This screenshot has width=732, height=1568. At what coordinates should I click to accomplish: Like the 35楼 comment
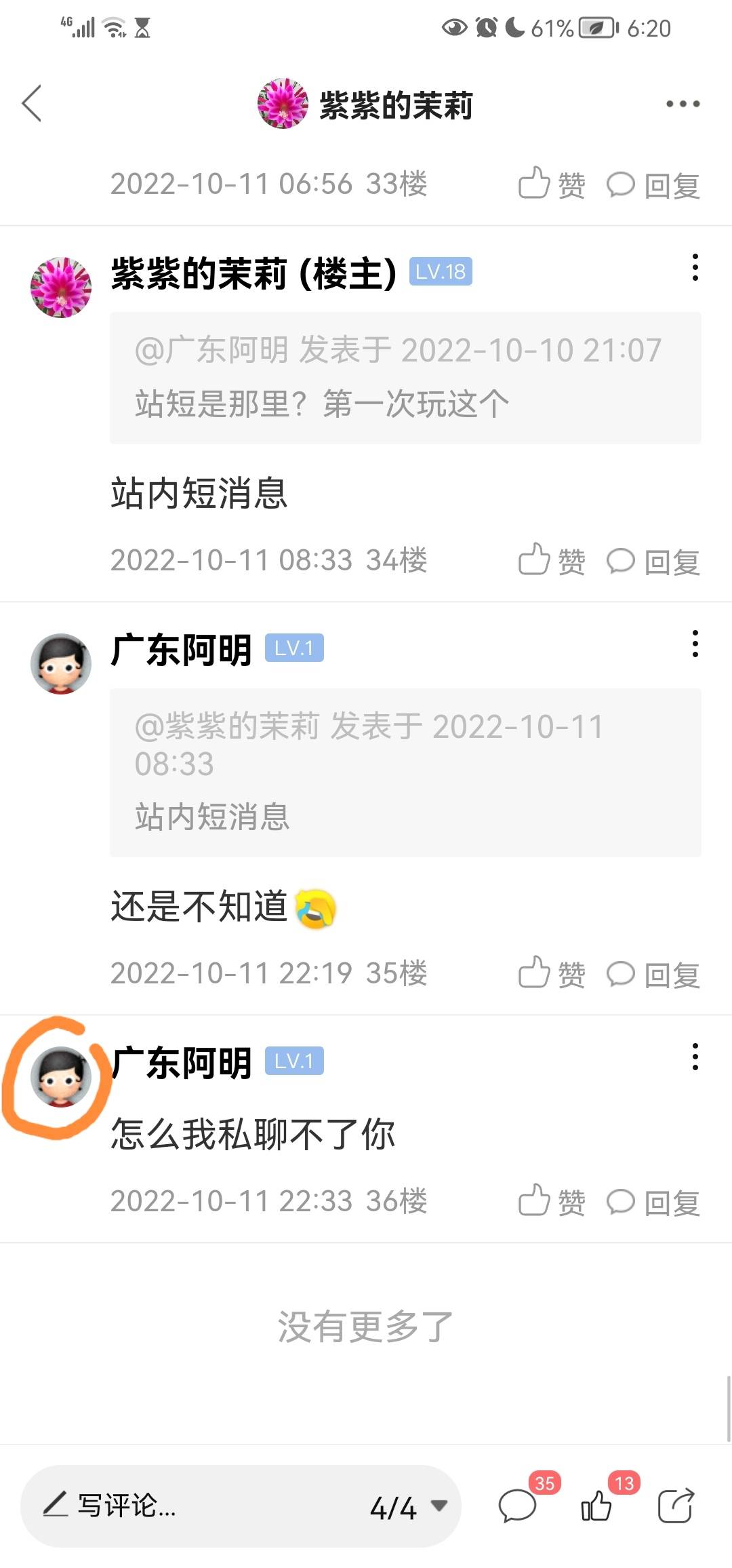pos(552,973)
